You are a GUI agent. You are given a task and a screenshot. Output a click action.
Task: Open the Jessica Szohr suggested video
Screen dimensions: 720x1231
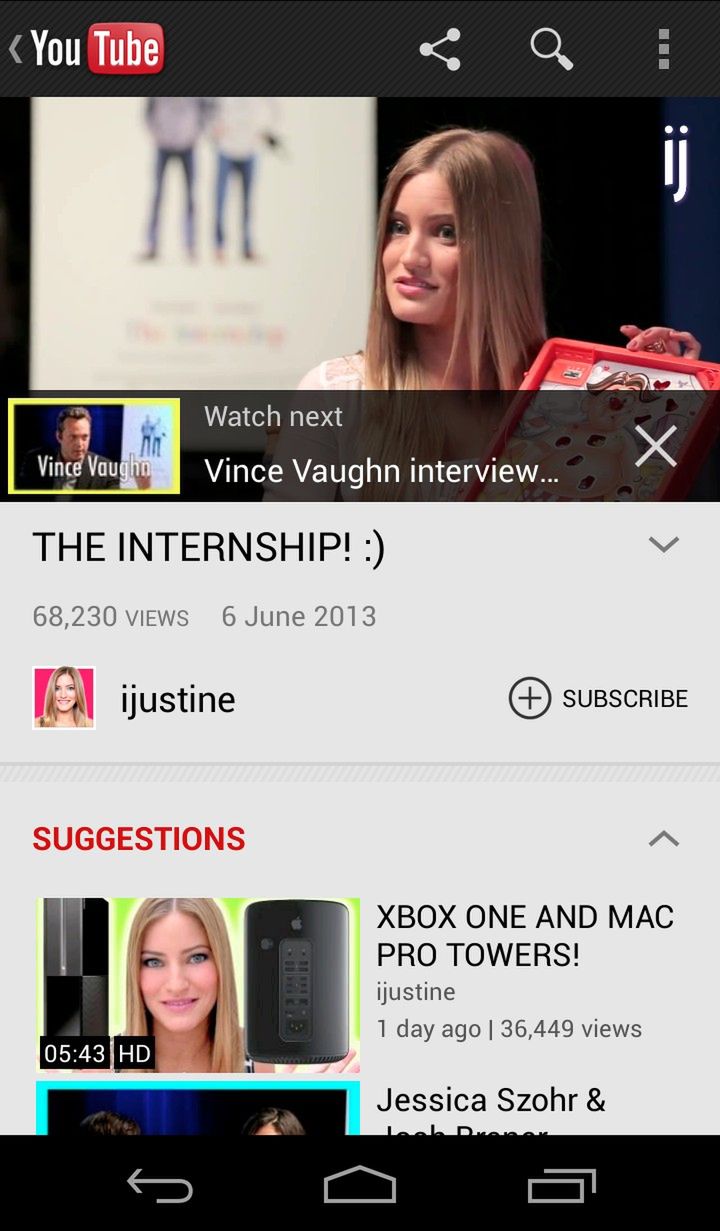pyautogui.click(x=490, y=1104)
